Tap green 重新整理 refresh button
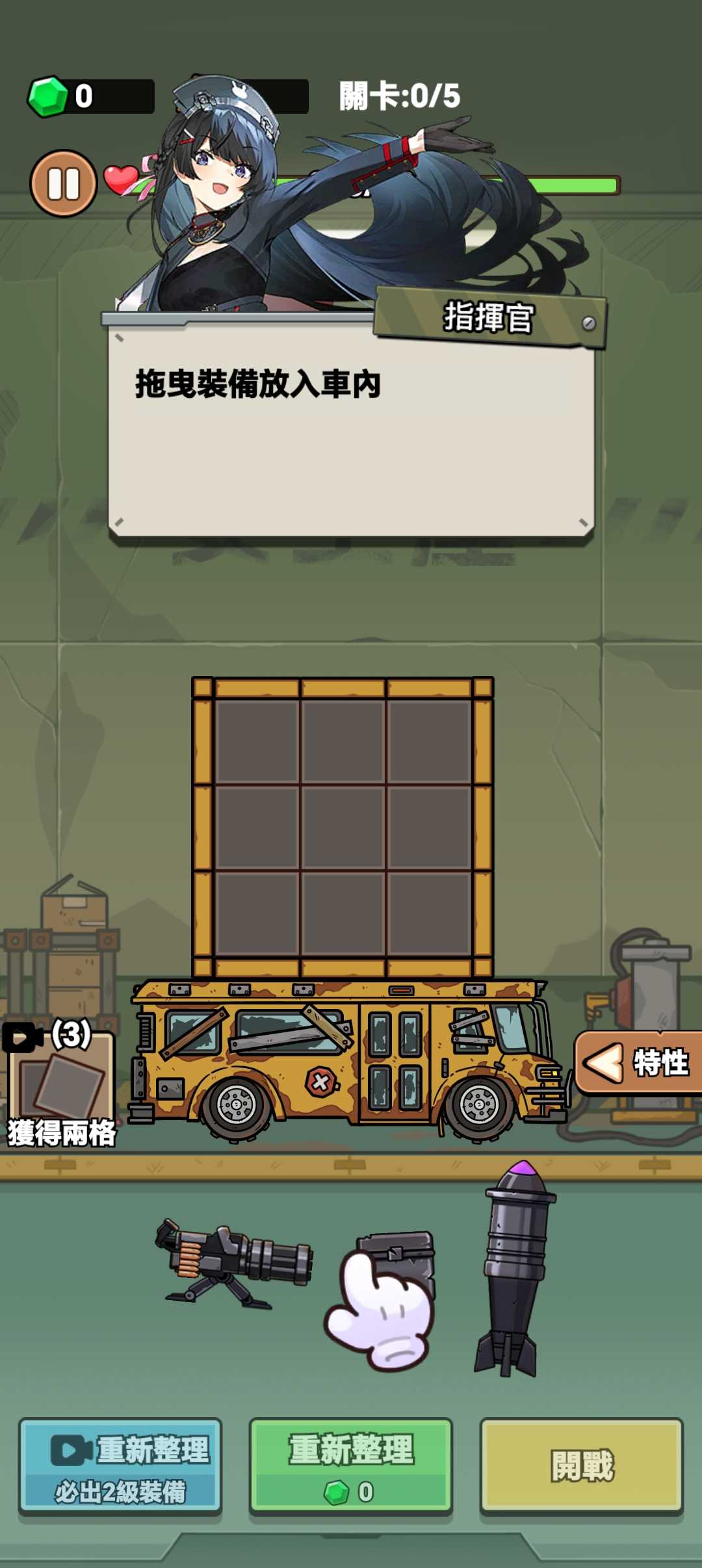 351,1467
